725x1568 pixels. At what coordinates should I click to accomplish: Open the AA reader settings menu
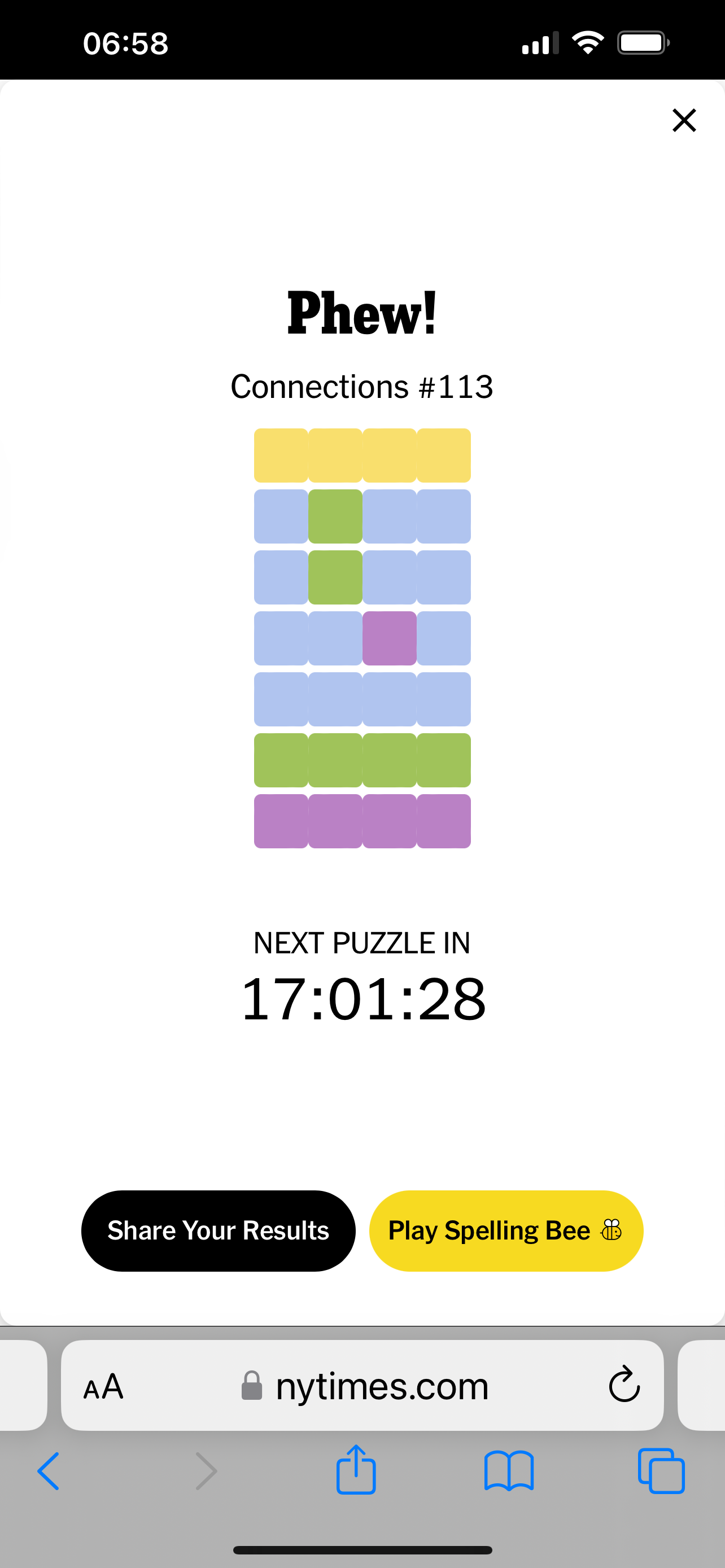pyautogui.click(x=103, y=1386)
